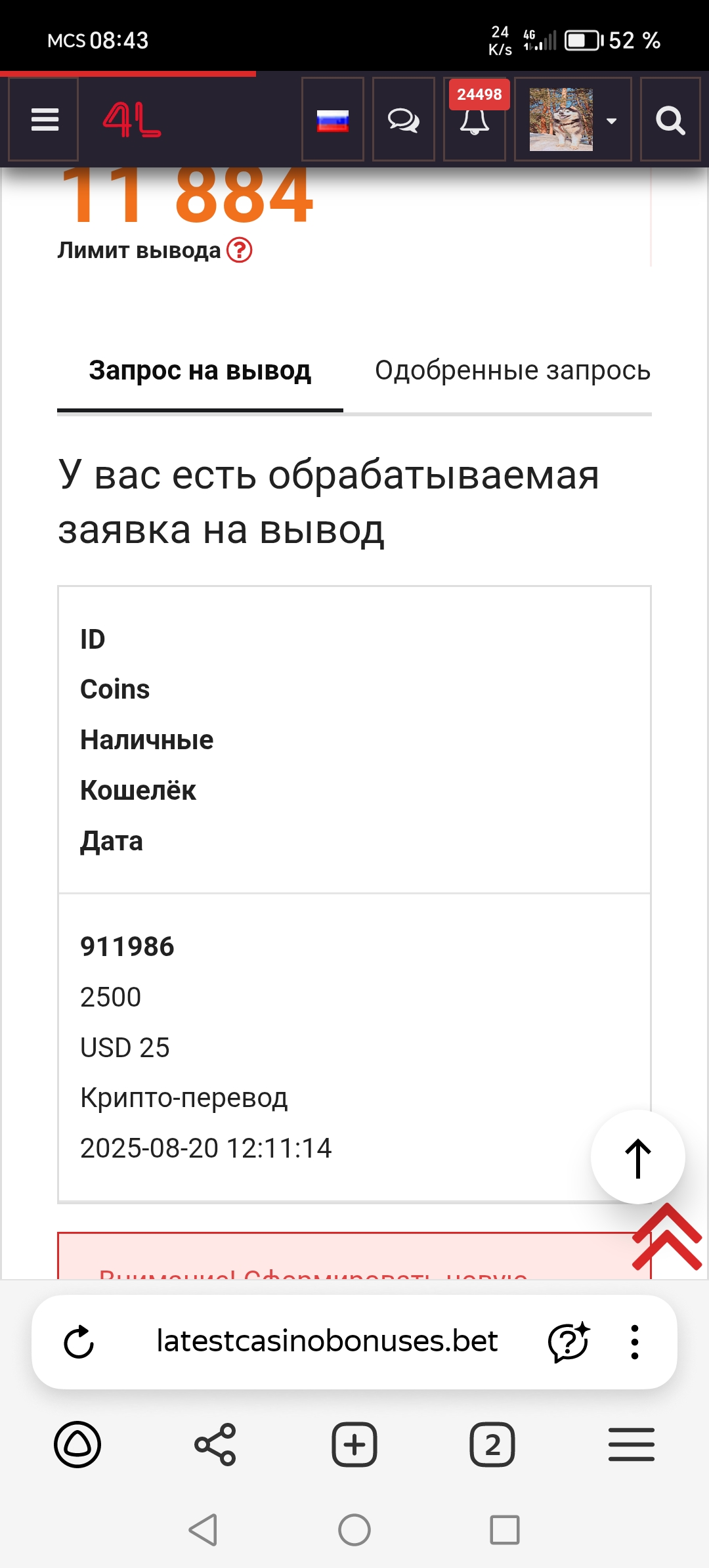Switch to the Одобренные запросы tab
Screen dimensions: 709x1568
click(512, 371)
